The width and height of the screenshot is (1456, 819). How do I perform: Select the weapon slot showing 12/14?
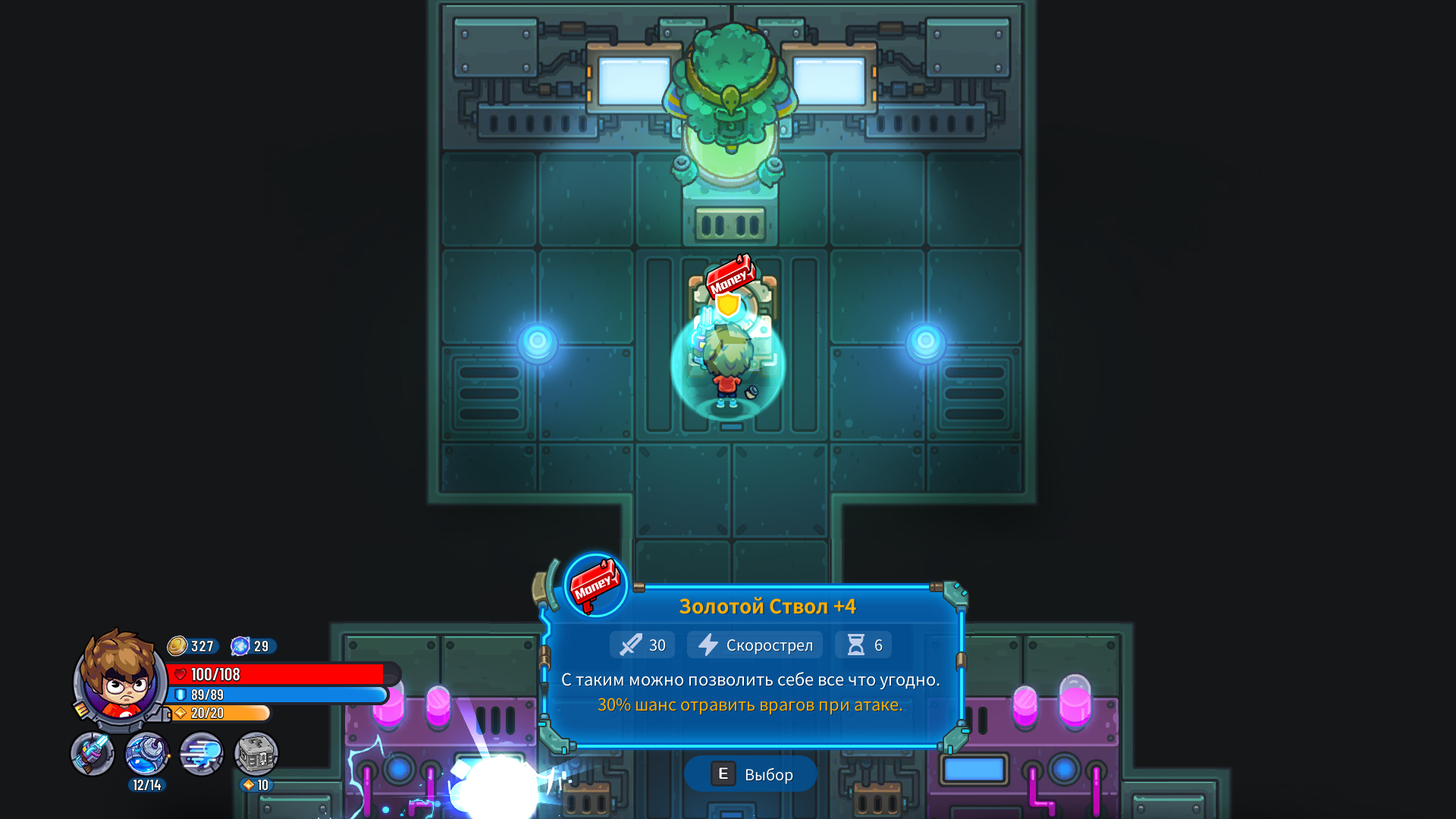pos(147,754)
